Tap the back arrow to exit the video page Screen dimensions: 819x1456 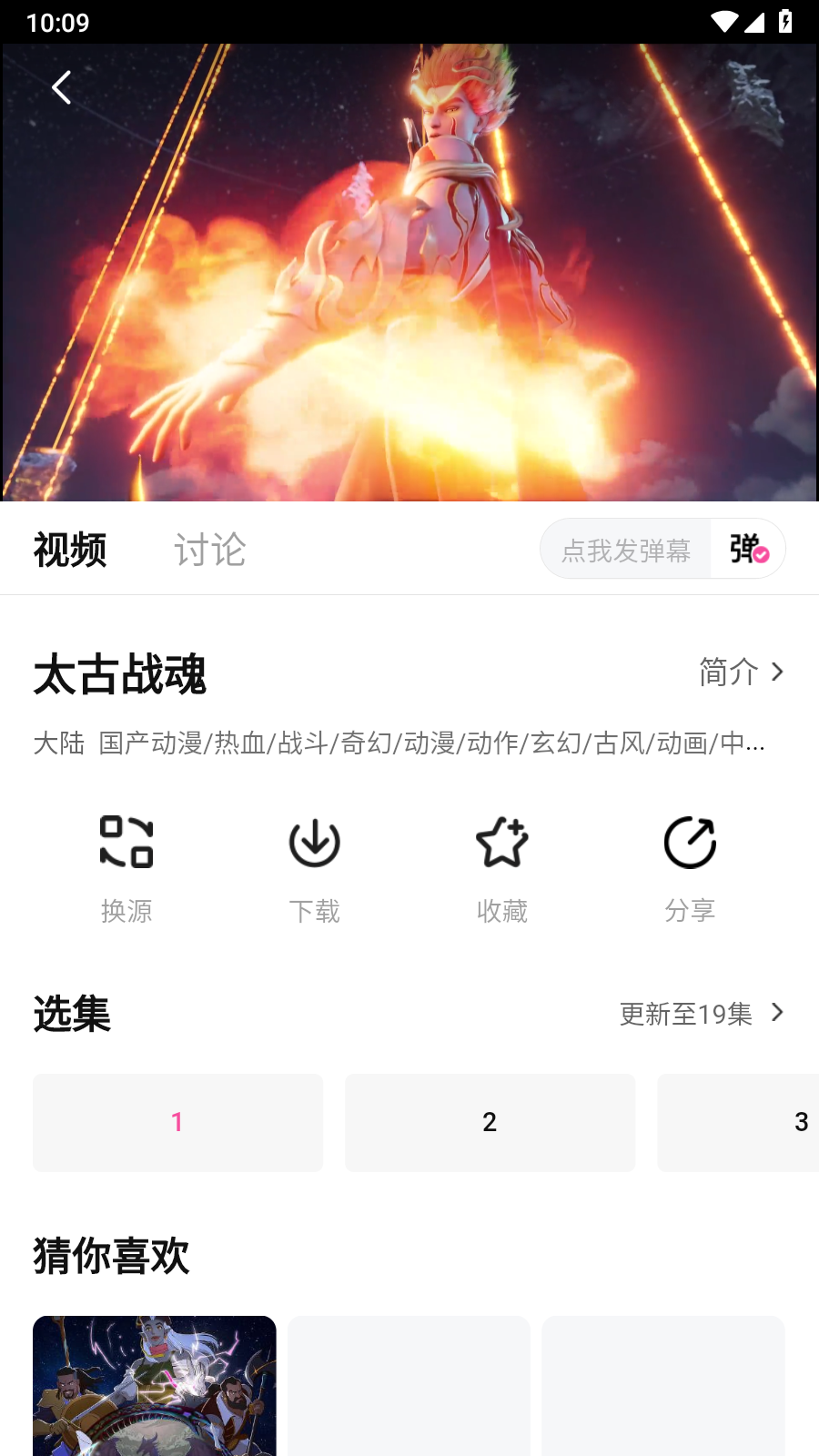[x=61, y=87]
